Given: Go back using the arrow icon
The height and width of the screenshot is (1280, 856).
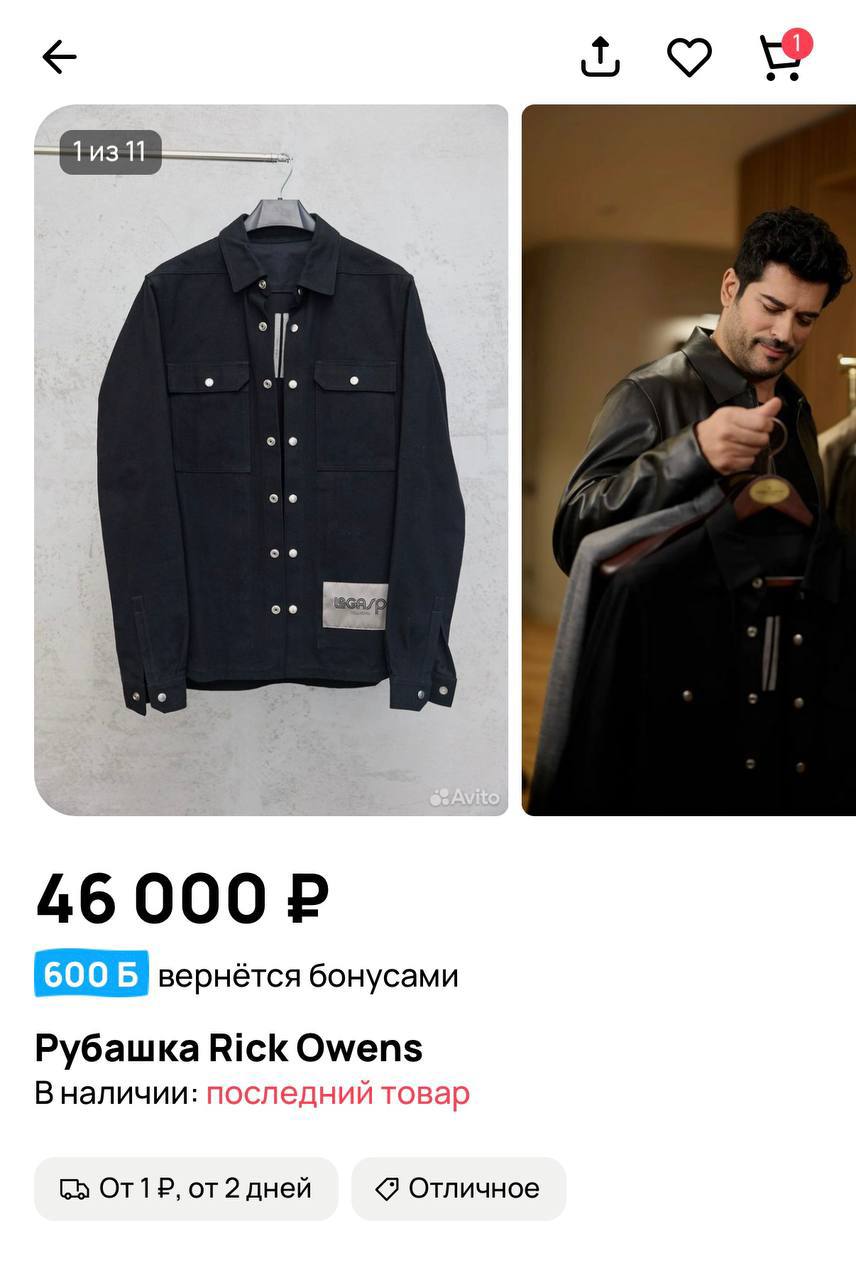Looking at the screenshot, I should click(x=59, y=57).
